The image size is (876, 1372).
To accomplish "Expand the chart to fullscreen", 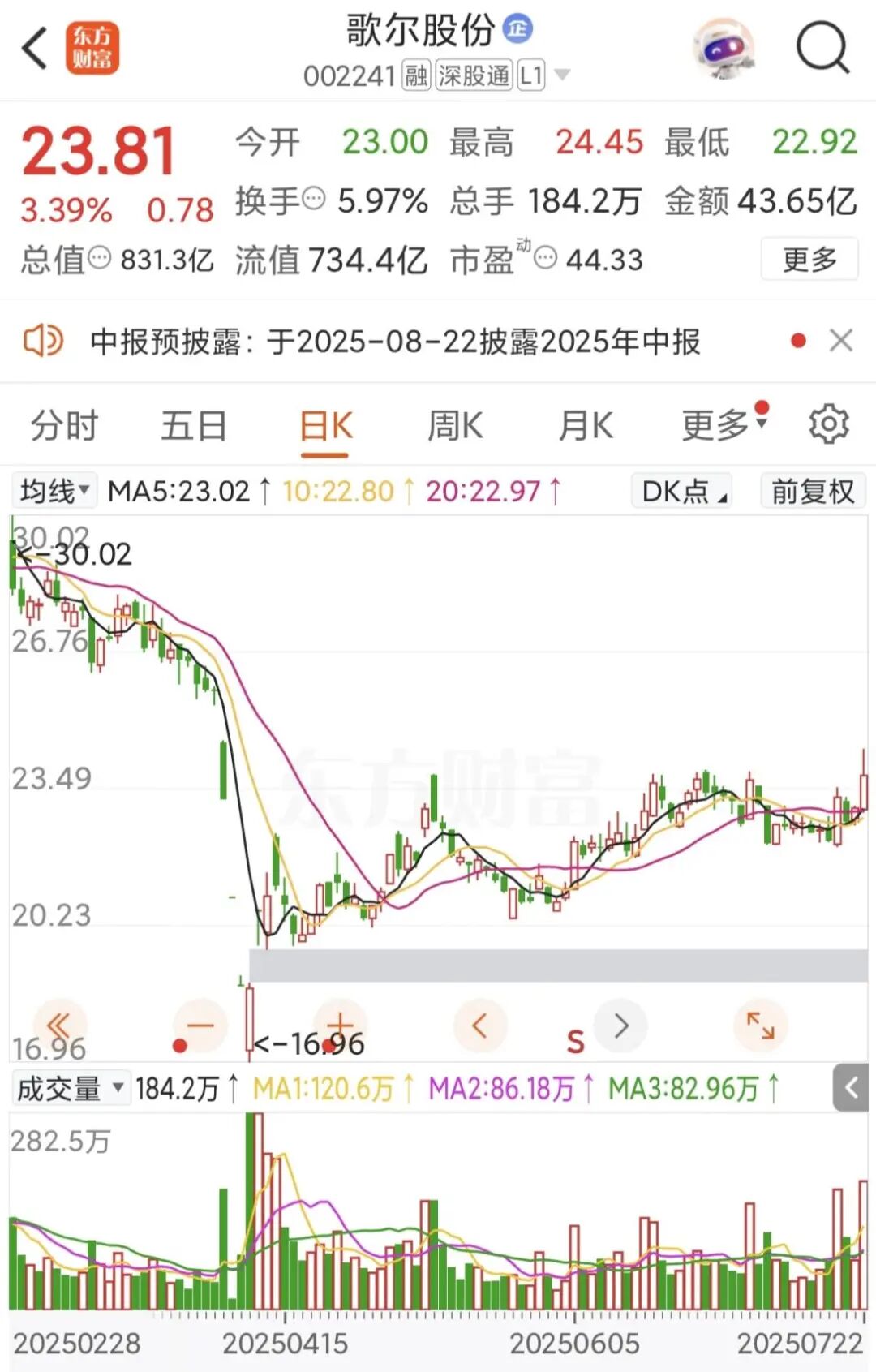I will [x=759, y=1026].
